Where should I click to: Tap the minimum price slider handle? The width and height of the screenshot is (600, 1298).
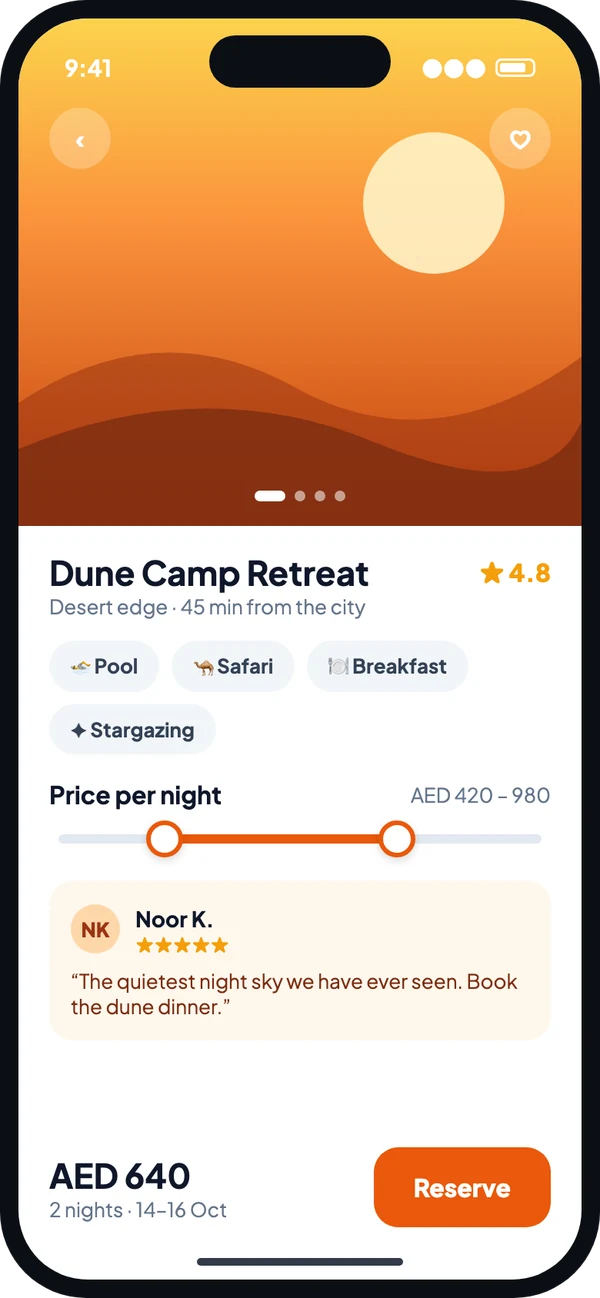point(164,839)
